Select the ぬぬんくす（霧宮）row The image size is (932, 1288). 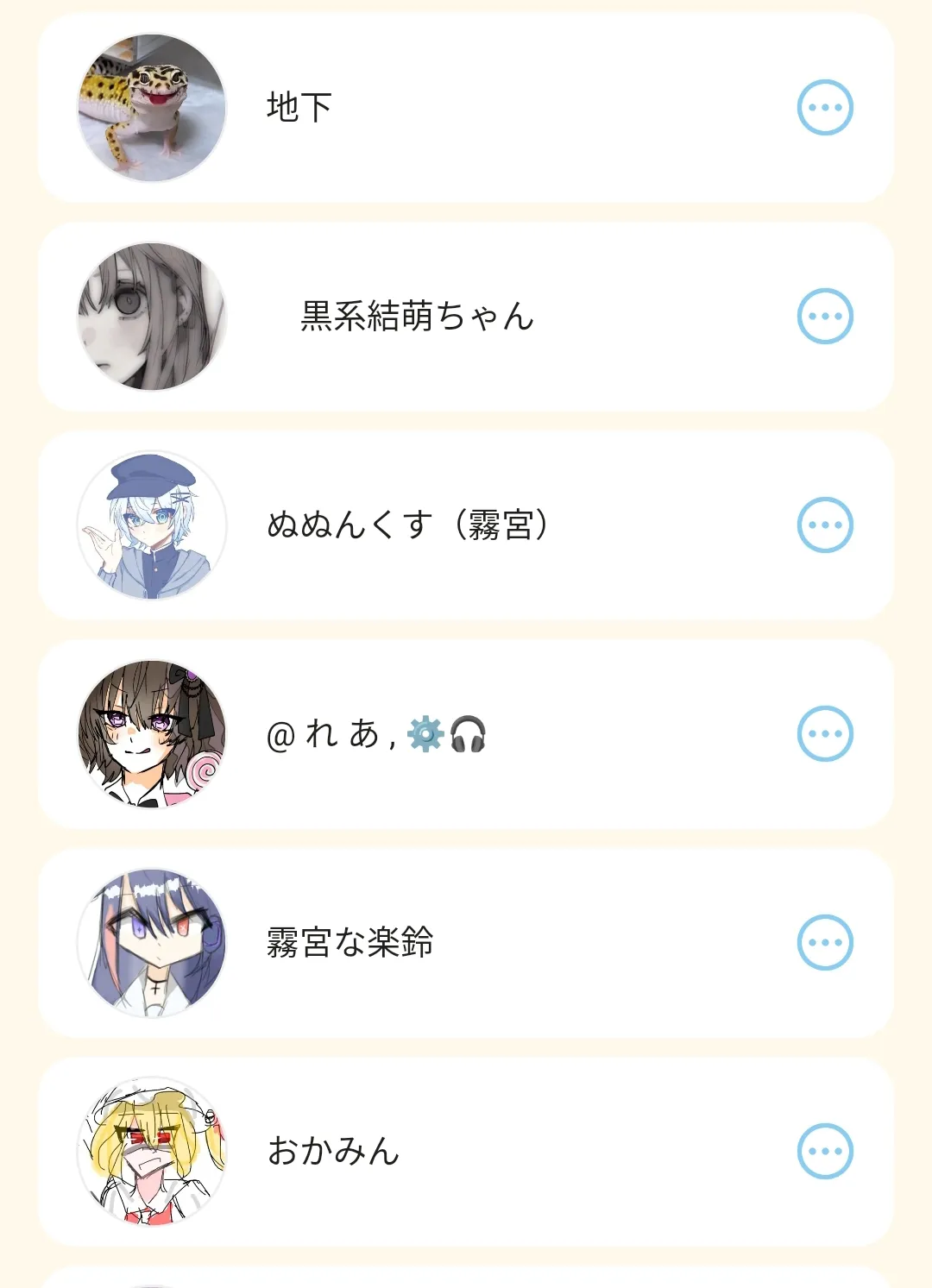466,525
